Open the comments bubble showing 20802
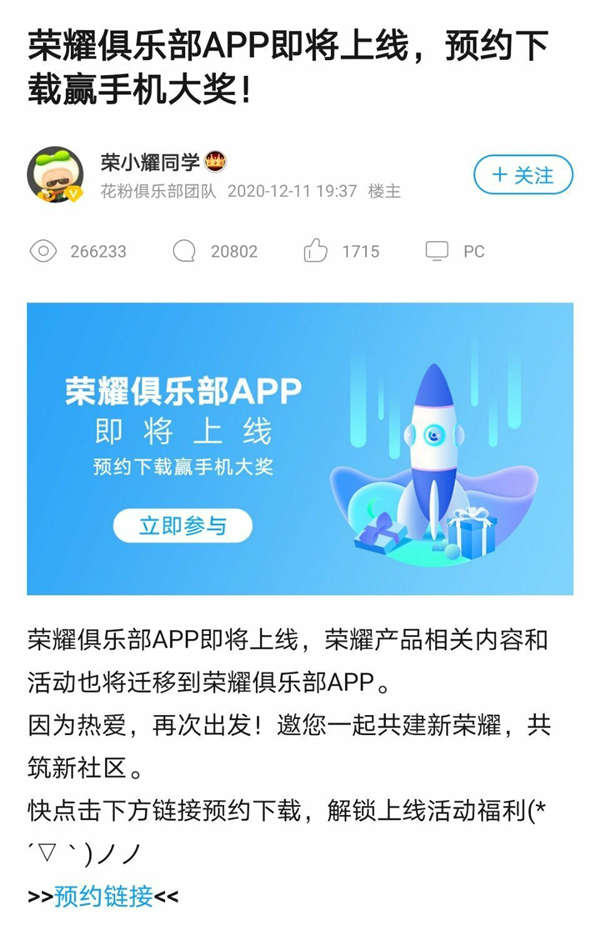600x926 pixels. pyautogui.click(x=184, y=251)
